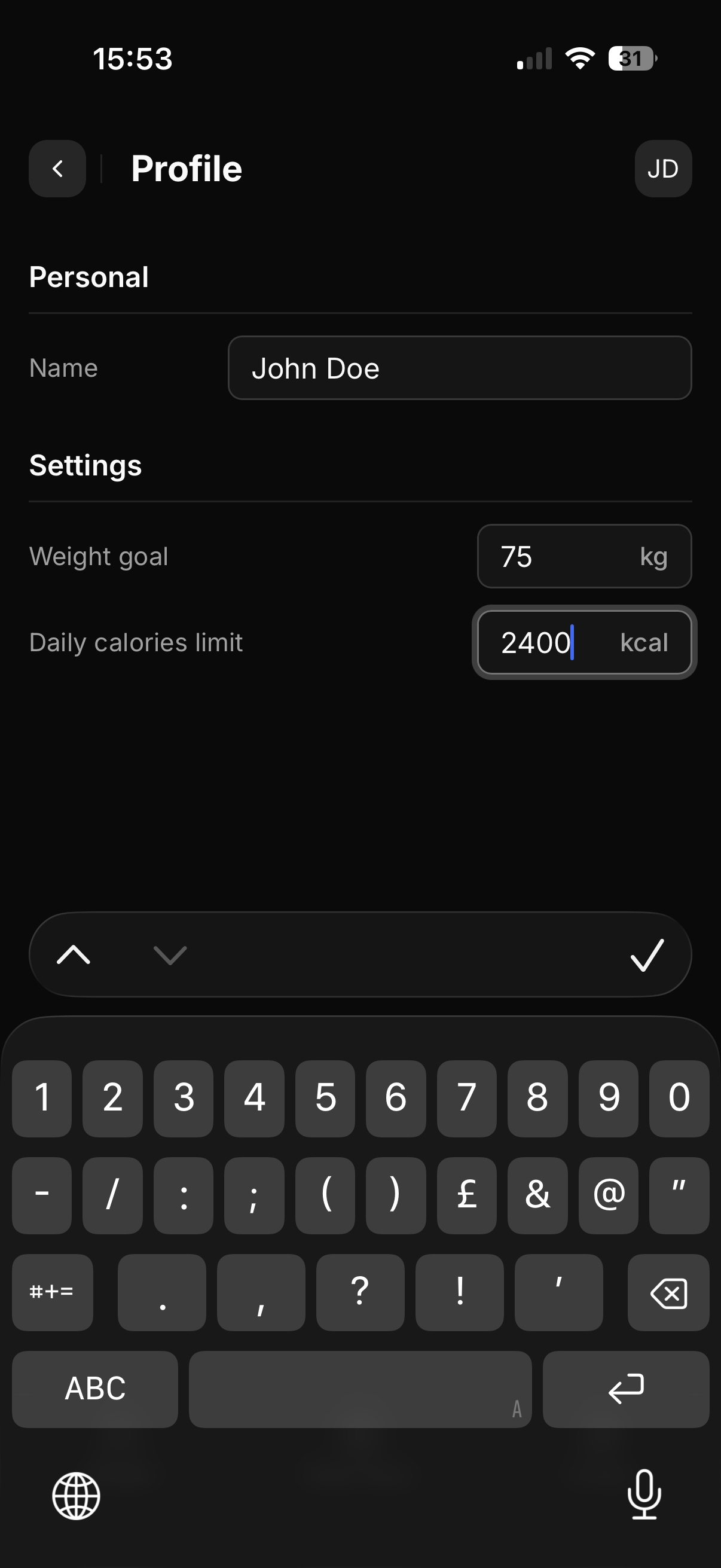
Task: Confirm input with the checkmark
Action: 647,954
